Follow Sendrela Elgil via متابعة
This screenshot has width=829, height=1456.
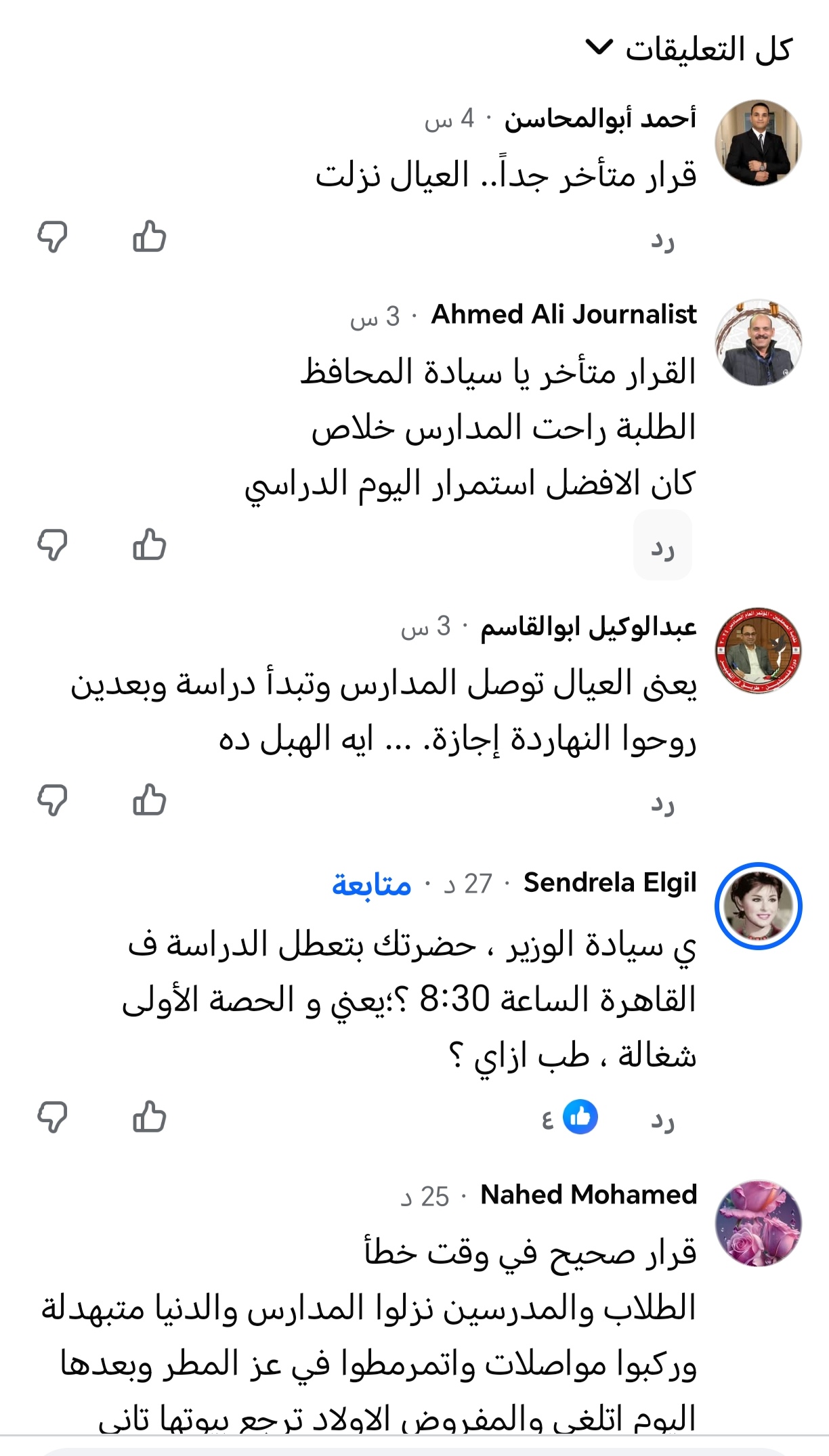pos(371,884)
